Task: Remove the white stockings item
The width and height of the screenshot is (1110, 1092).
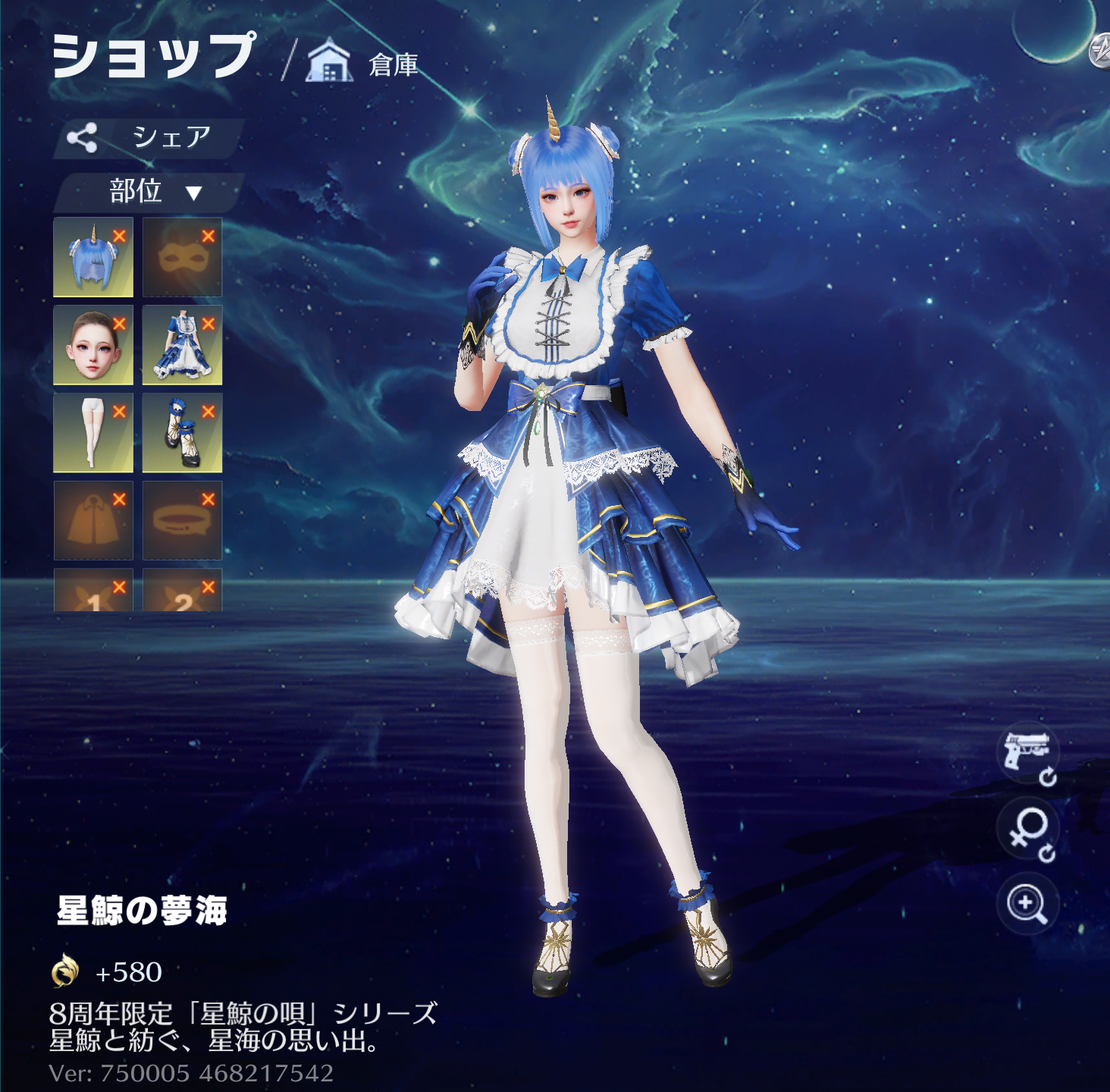Action: coord(119,411)
